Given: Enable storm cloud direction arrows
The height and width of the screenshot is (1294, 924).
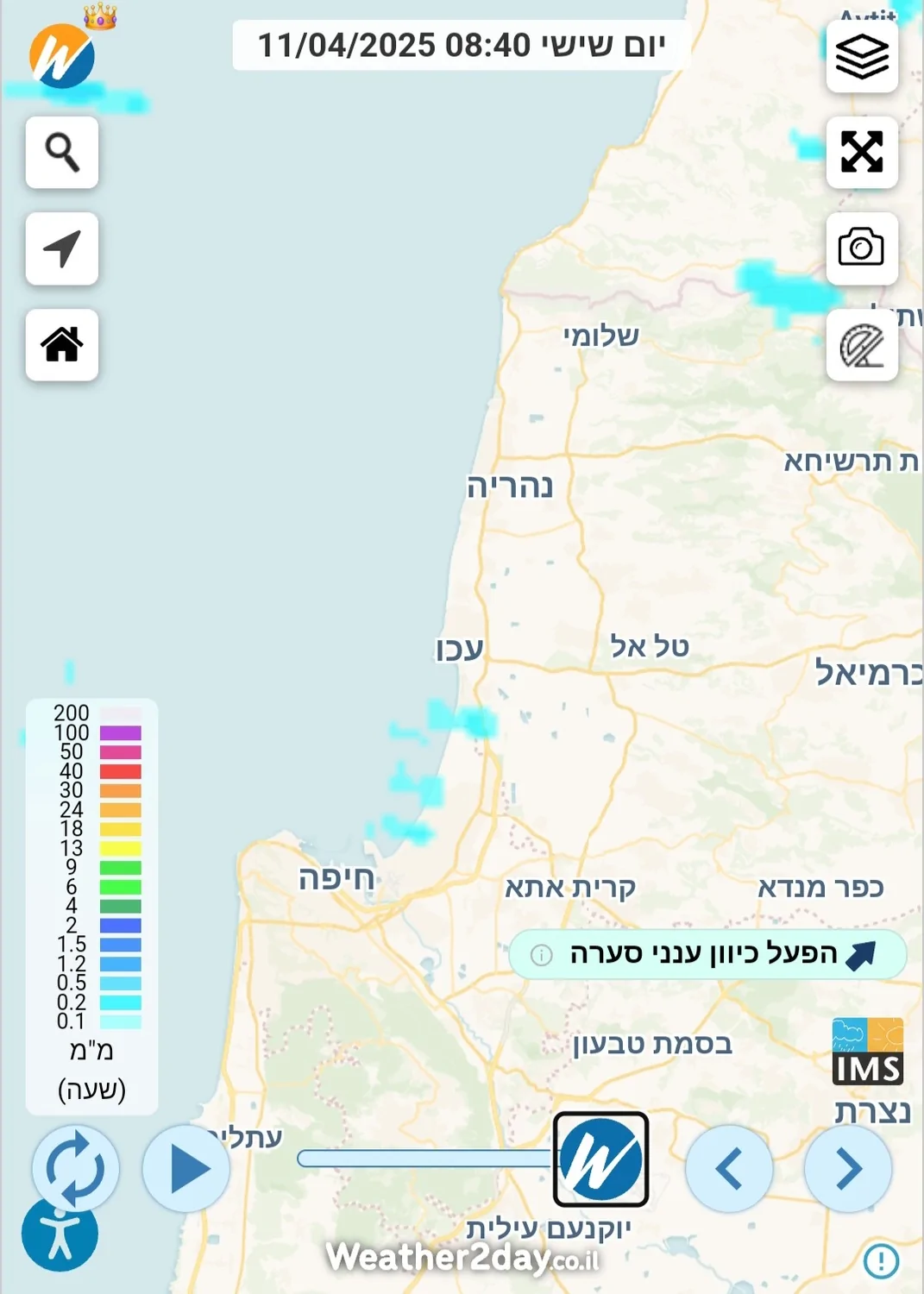Looking at the screenshot, I should tap(707, 954).
